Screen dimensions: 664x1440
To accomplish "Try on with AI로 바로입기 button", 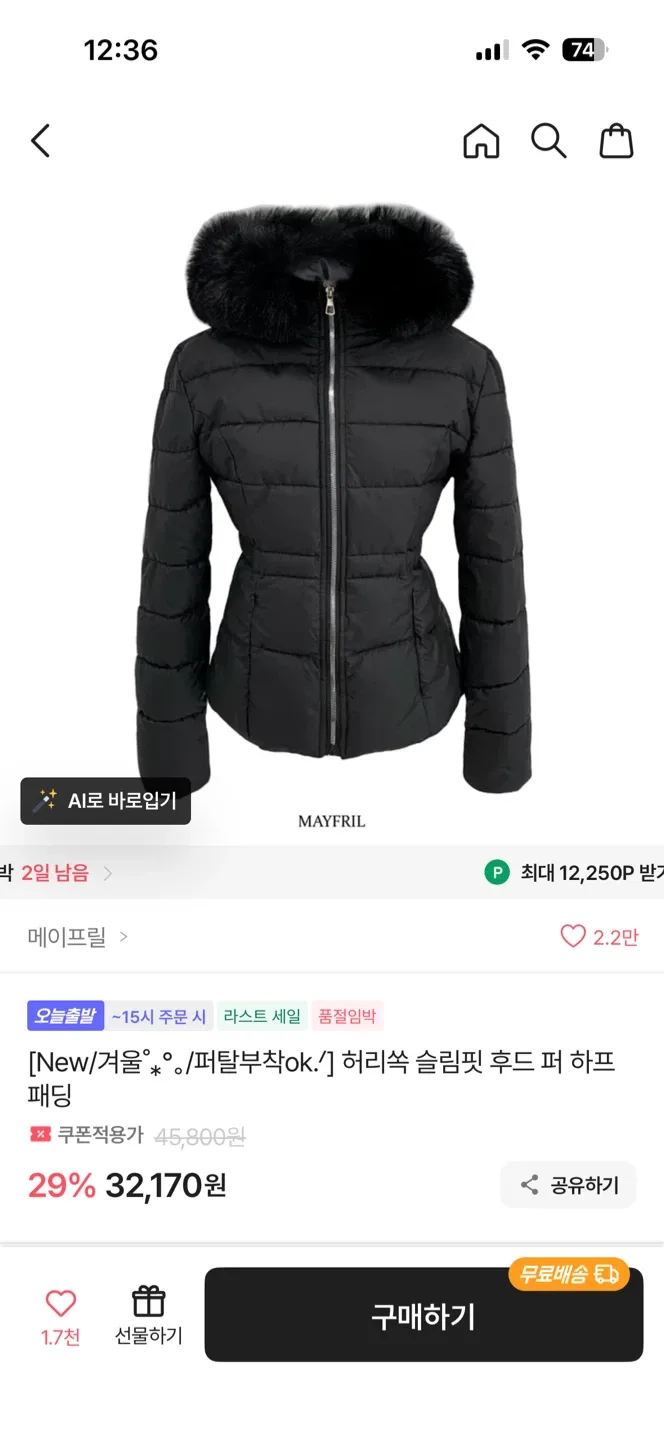I will point(106,801).
